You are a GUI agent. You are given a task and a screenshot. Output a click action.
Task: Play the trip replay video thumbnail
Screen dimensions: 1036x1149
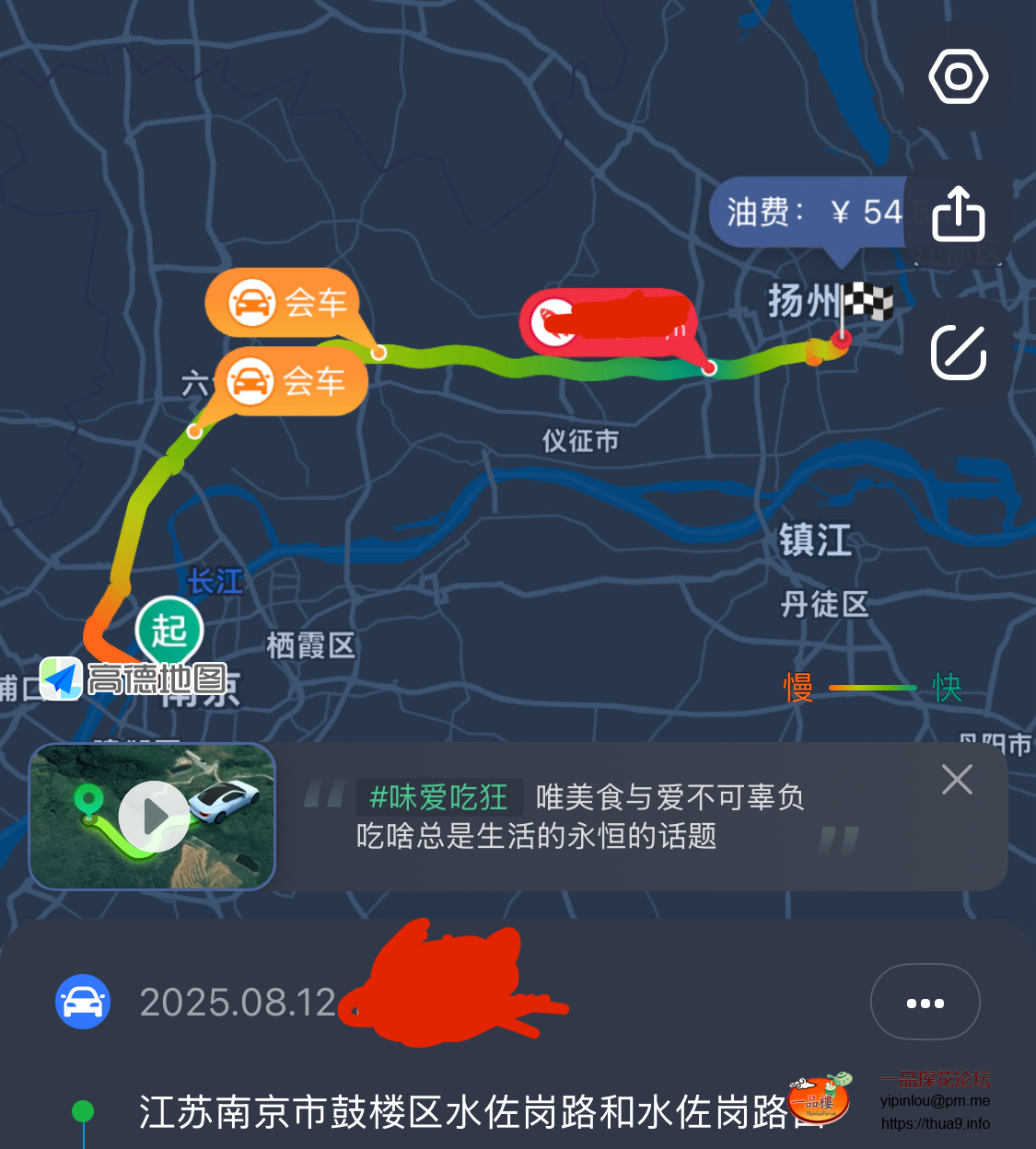[x=152, y=816]
